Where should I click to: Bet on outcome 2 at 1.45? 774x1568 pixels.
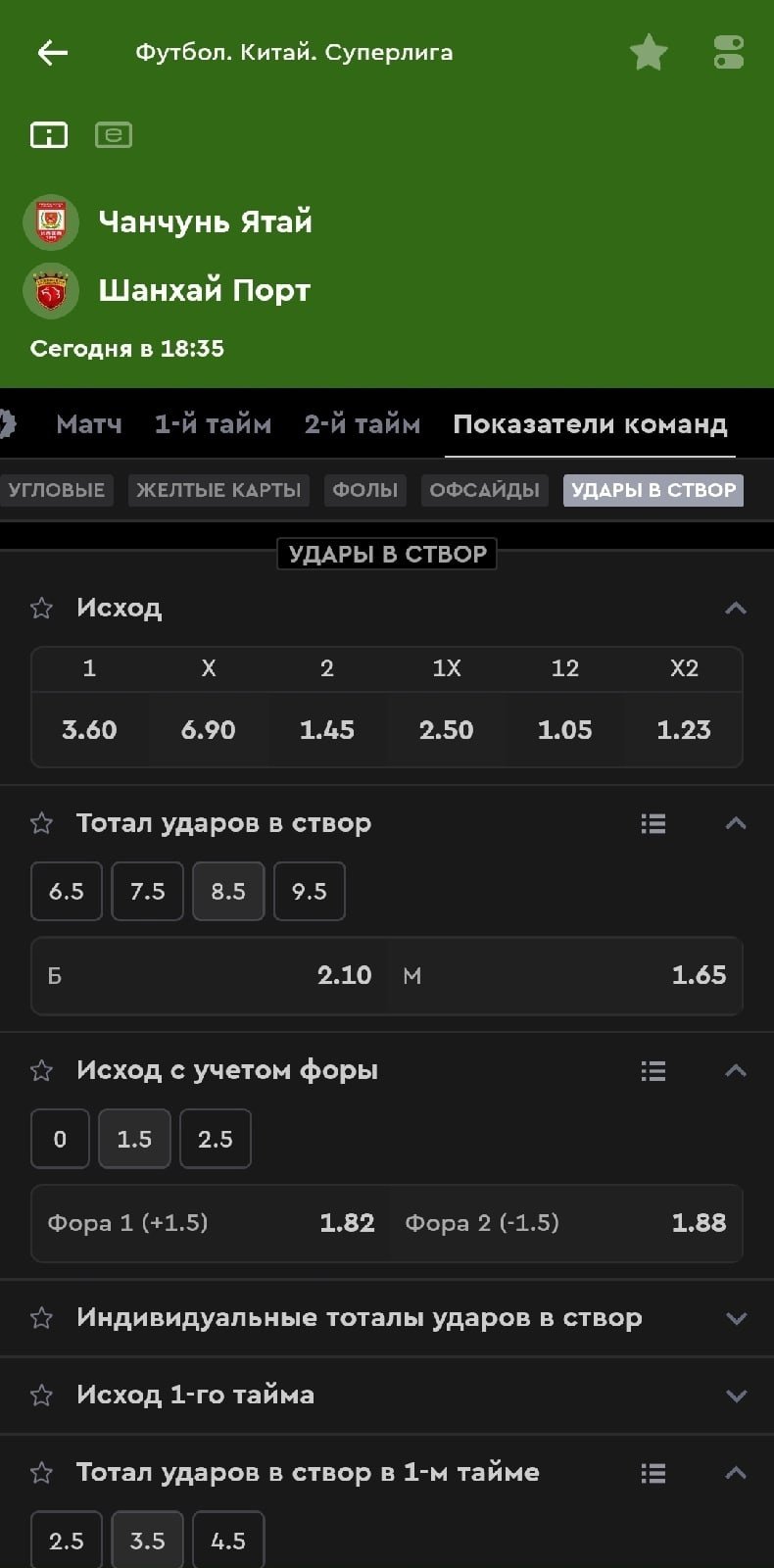[327, 730]
